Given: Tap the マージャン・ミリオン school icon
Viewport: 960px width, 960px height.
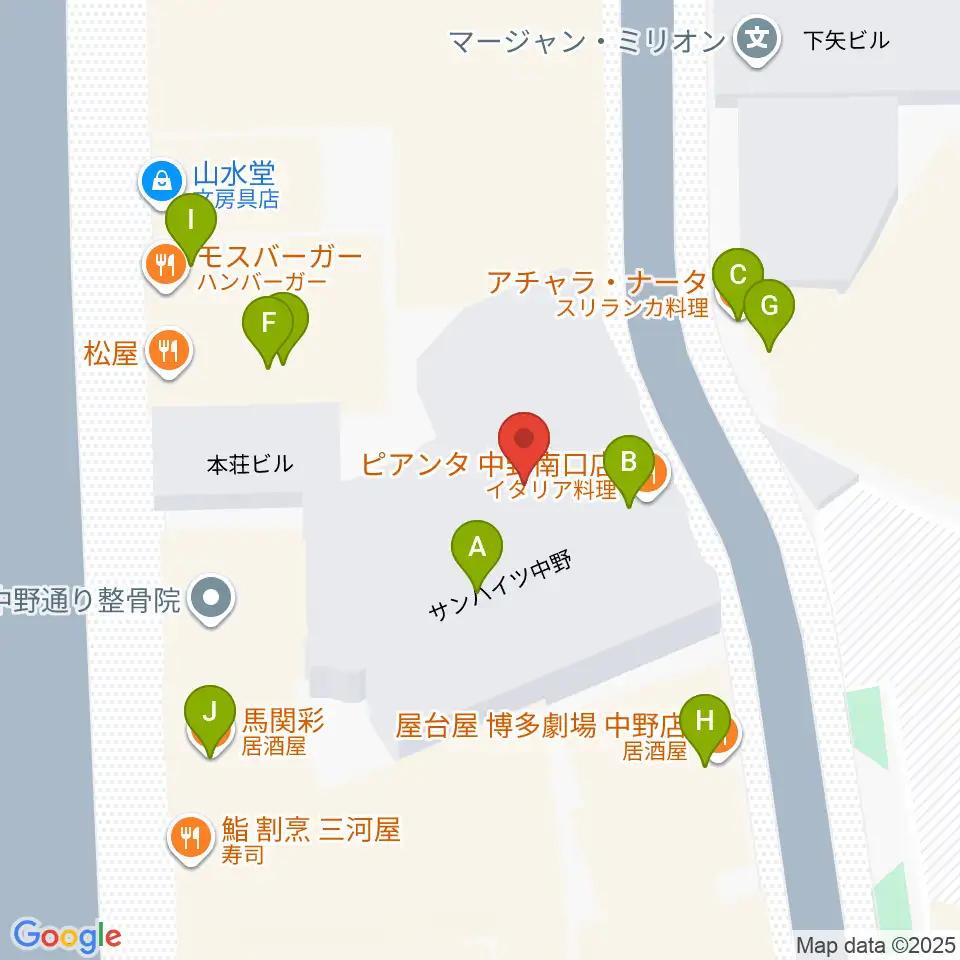Looking at the screenshot, I should point(757,40).
